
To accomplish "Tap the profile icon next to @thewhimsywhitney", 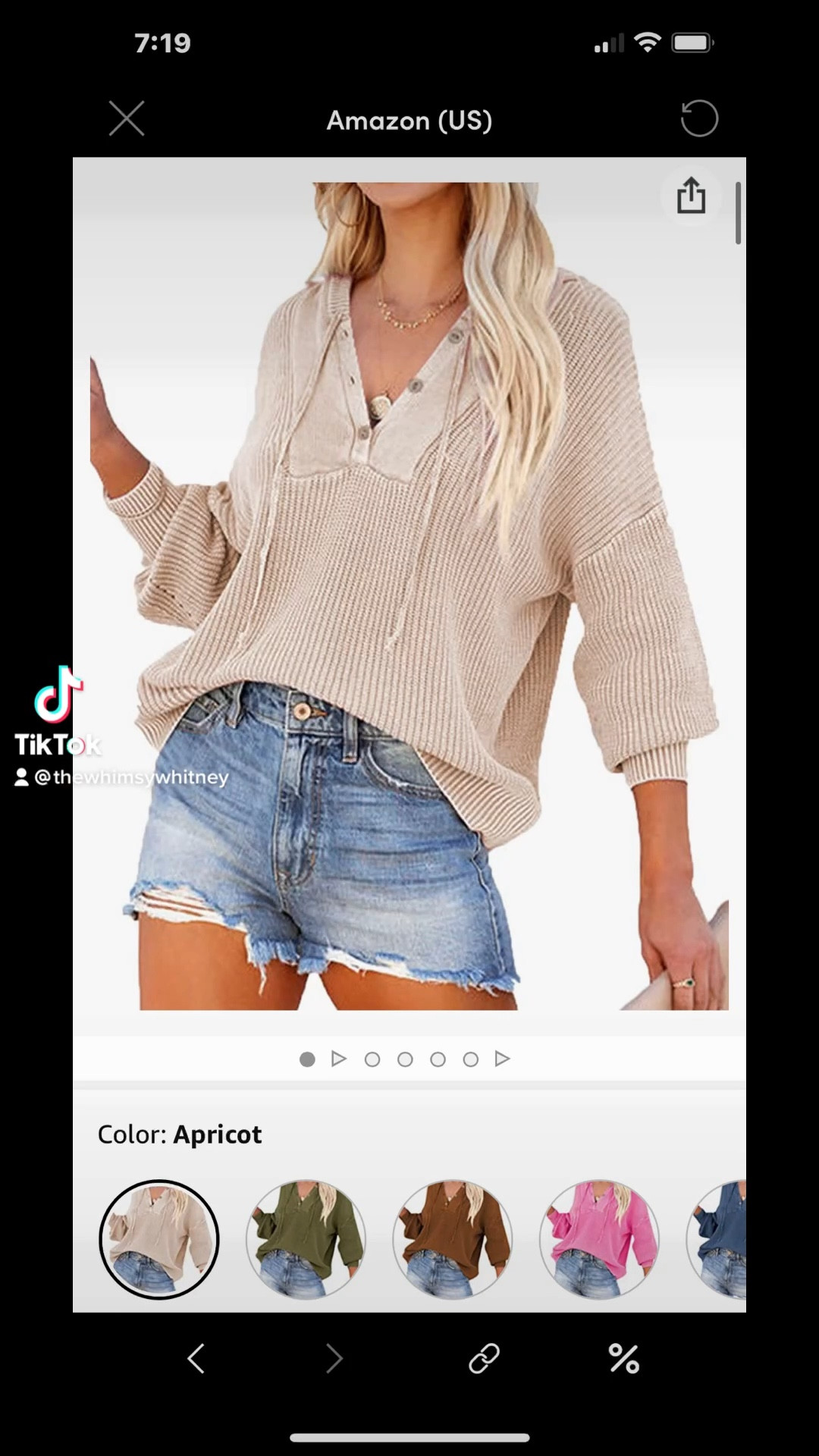I will tap(23, 777).
